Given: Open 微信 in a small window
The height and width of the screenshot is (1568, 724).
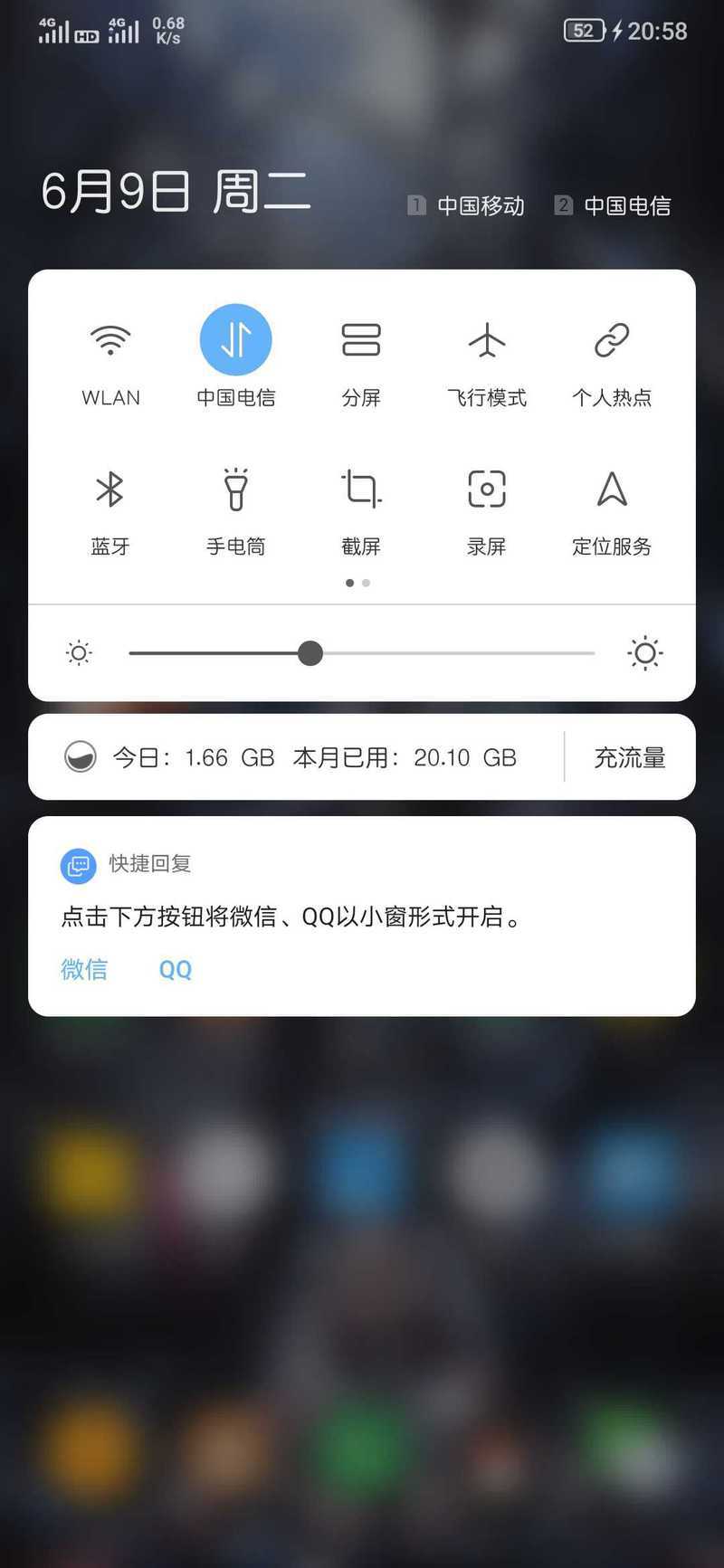Looking at the screenshot, I should click(83, 970).
